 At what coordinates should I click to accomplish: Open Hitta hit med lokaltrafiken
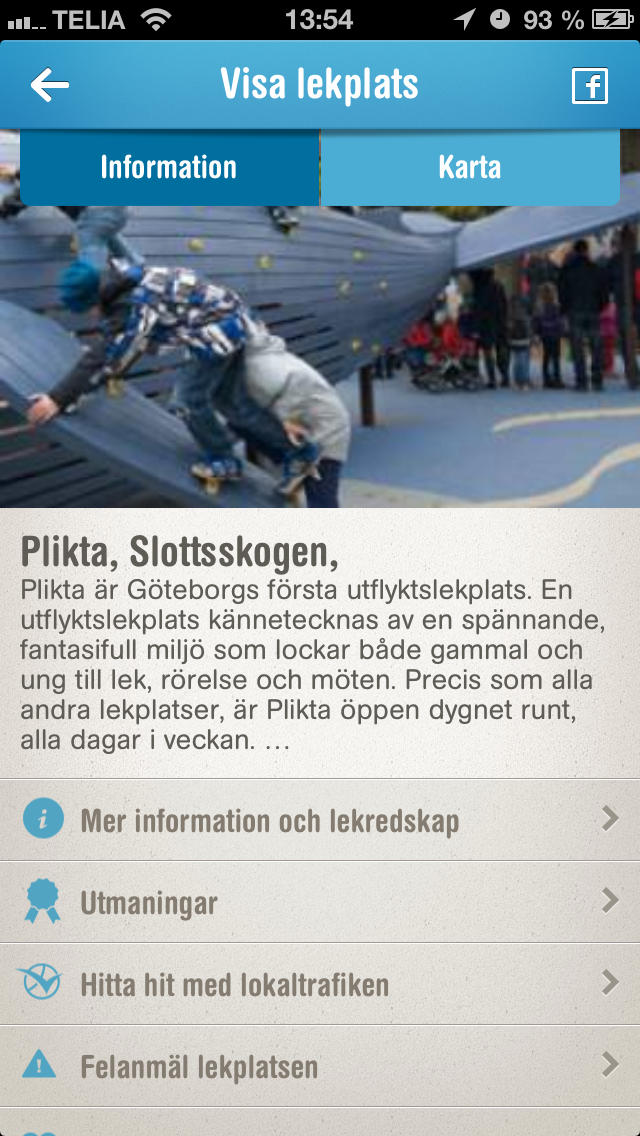tap(320, 984)
